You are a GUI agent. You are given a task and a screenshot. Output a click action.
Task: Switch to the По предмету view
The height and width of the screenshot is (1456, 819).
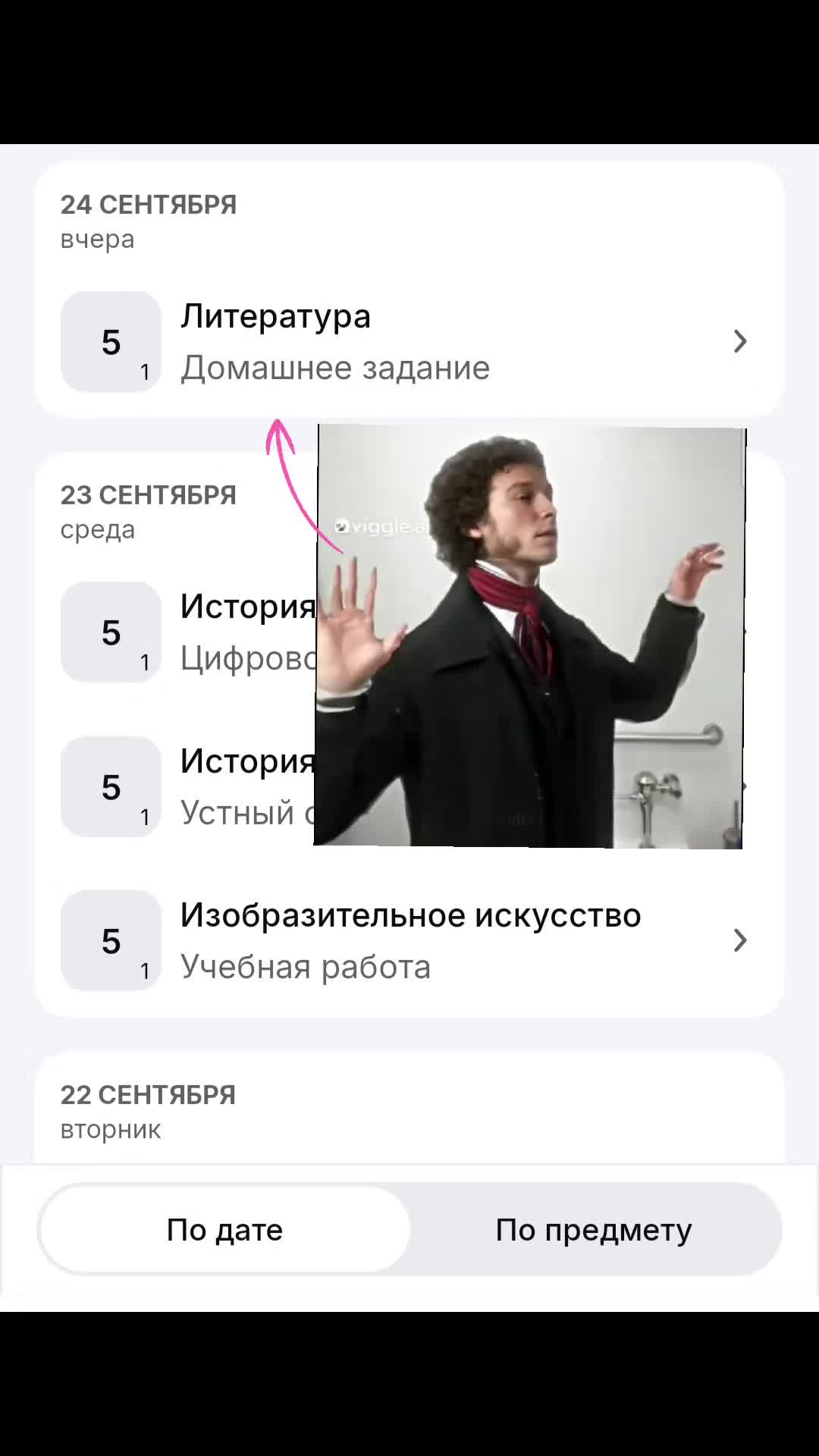[594, 1229]
